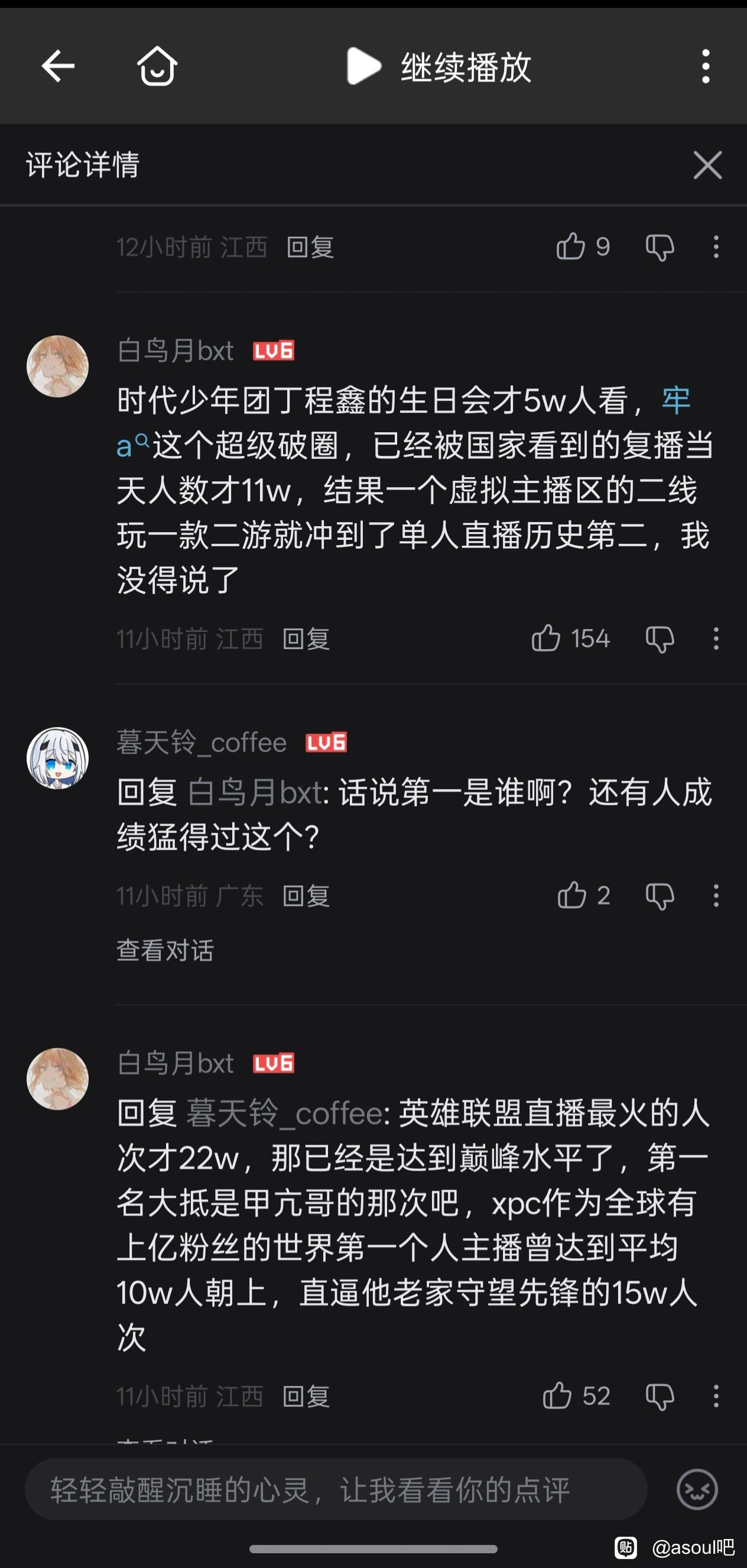The height and width of the screenshot is (1568, 747).
Task: Reply to 暮天铃_coffee's comment
Action: pos(306,896)
